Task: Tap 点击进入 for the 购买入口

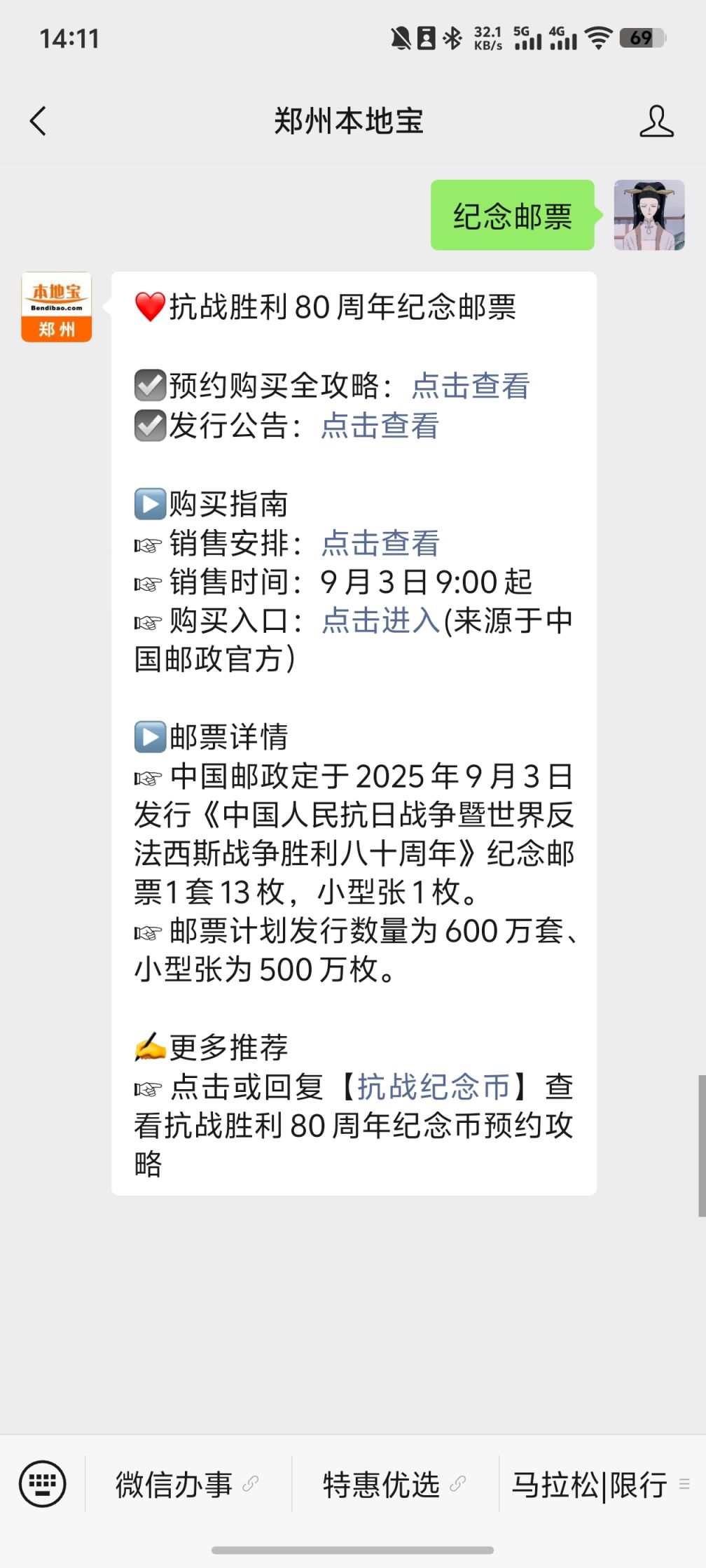Action: (x=380, y=621)
